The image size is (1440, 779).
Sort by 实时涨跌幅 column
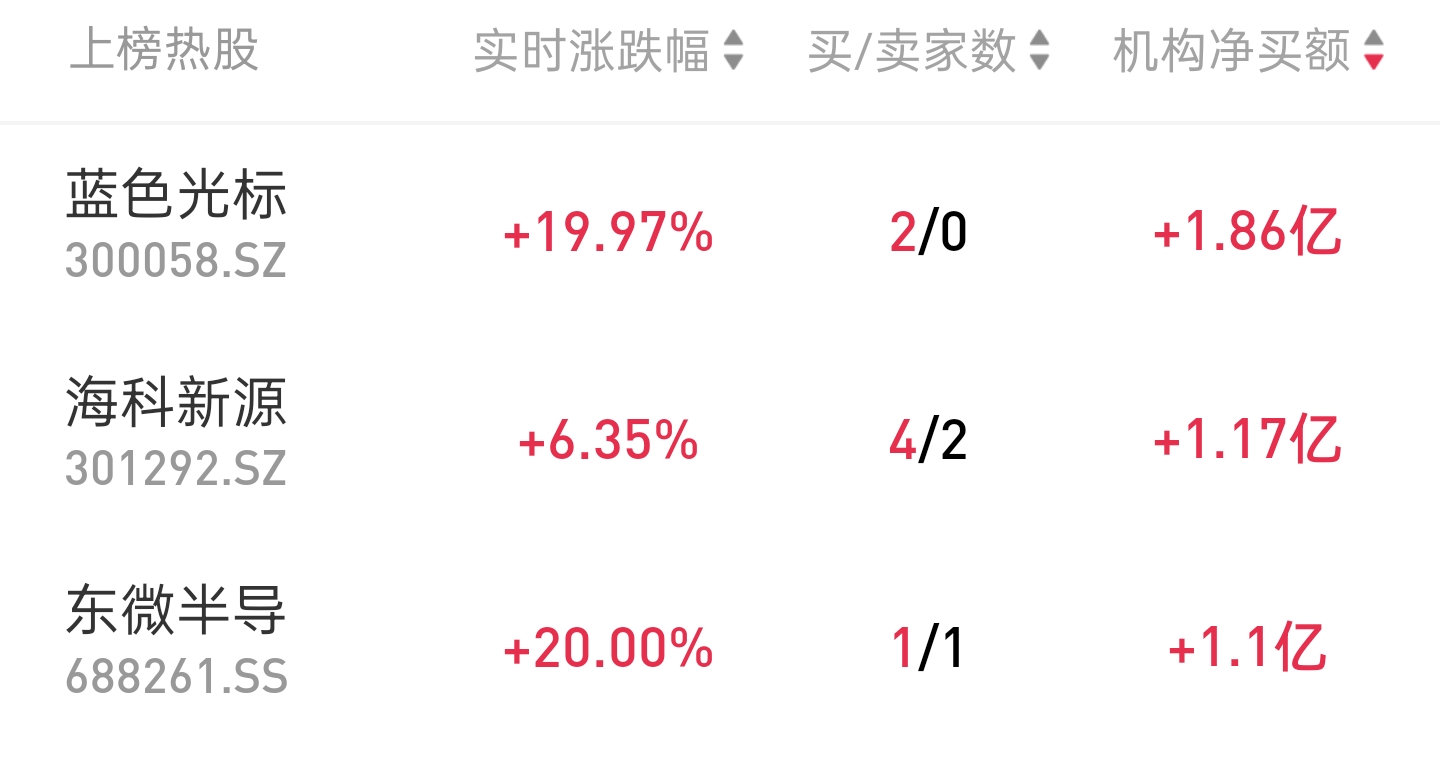pos(608,51)
